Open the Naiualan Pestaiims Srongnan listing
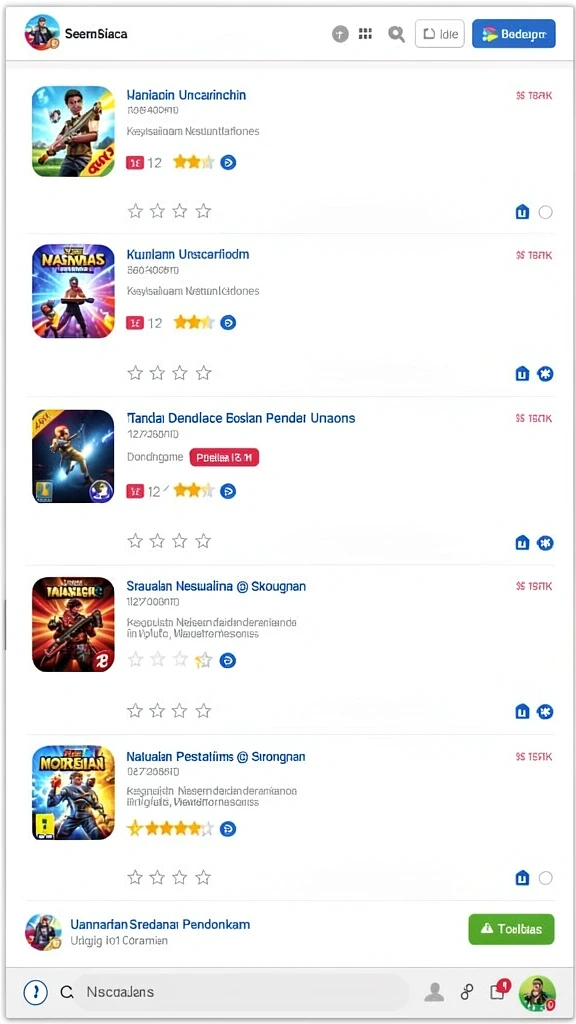 click(216, 756)
